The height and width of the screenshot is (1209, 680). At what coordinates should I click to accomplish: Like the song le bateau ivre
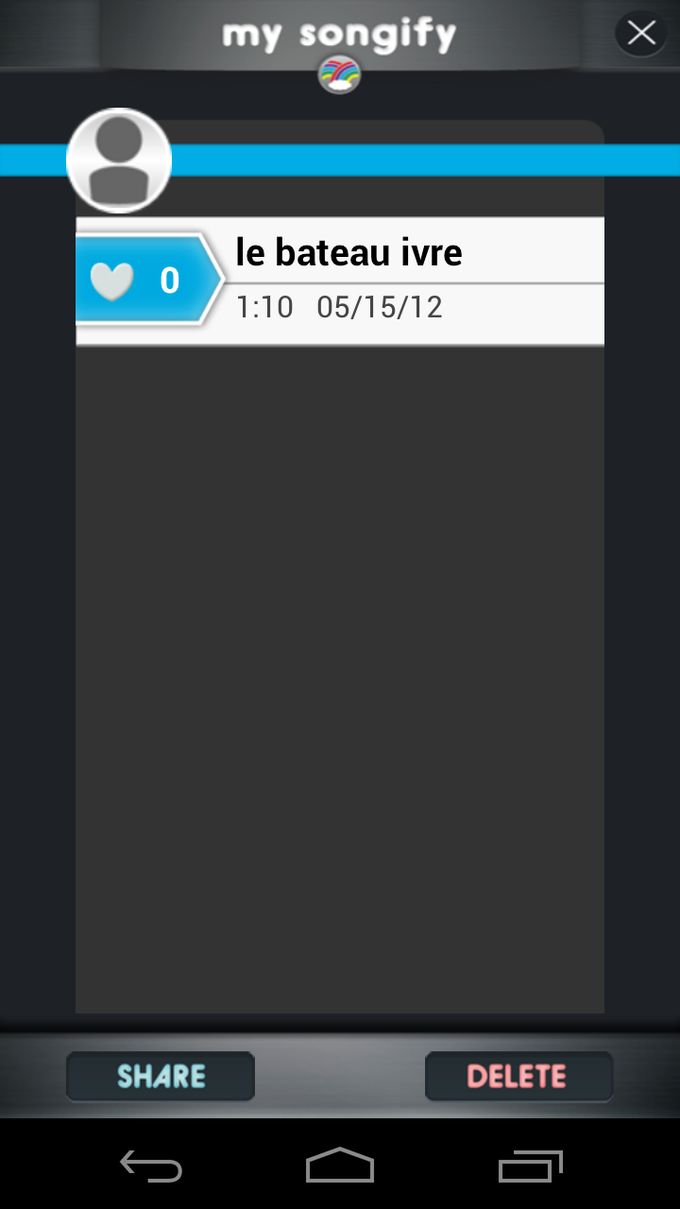click(x=112, y=281)
